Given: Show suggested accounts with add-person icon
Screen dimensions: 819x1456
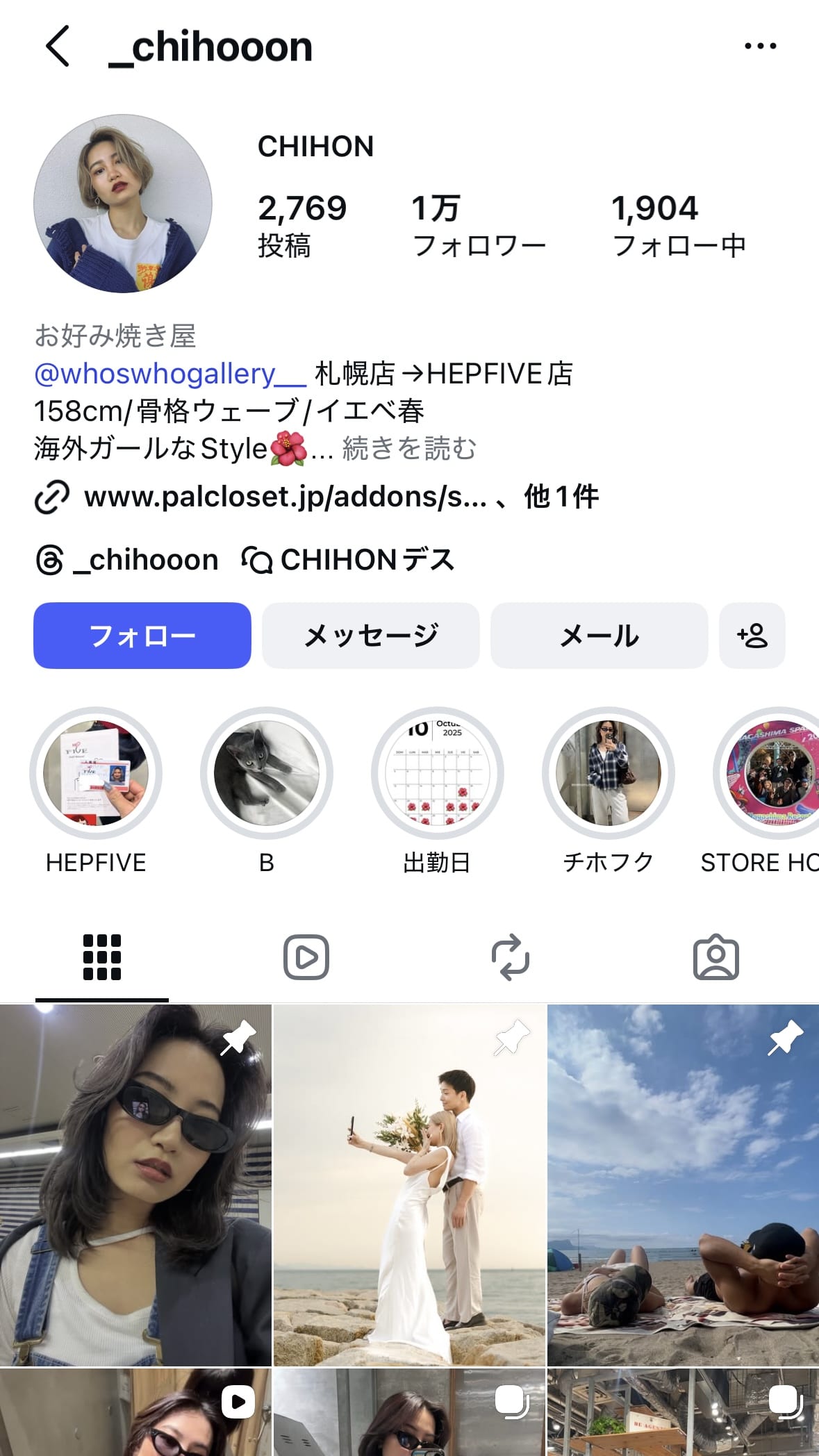Looking at the screenshot, I should 752,635.
